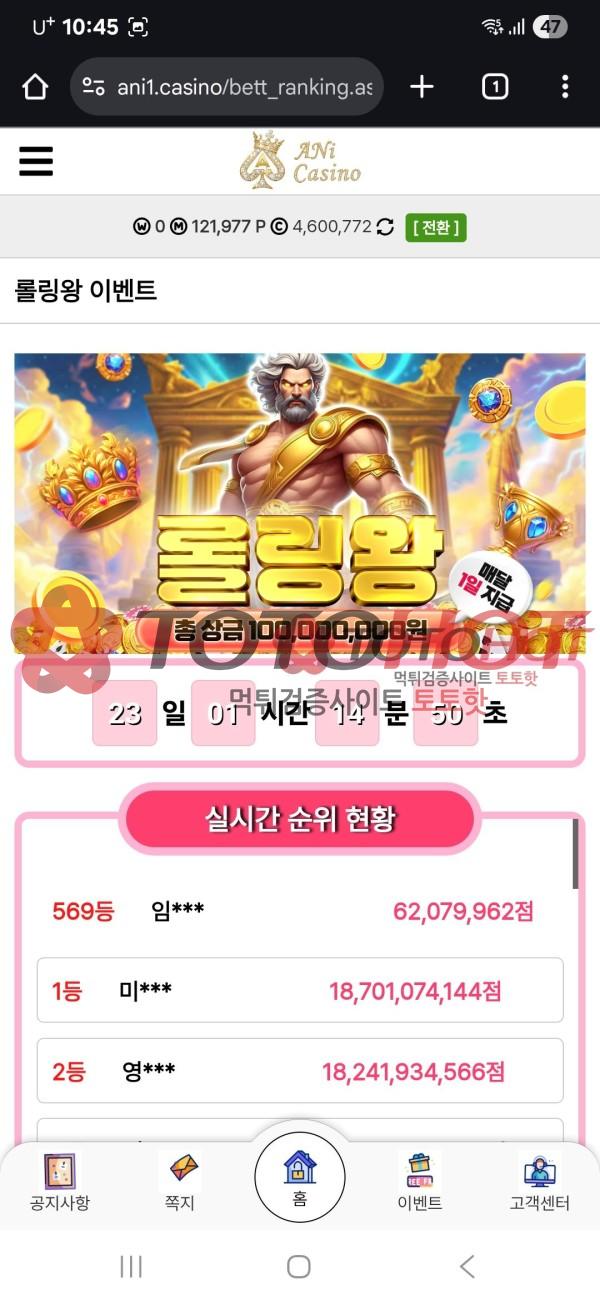Tap the 전환 button
Image resolution: width=600 pixels, height=1300 pixels.
(436, 227)
